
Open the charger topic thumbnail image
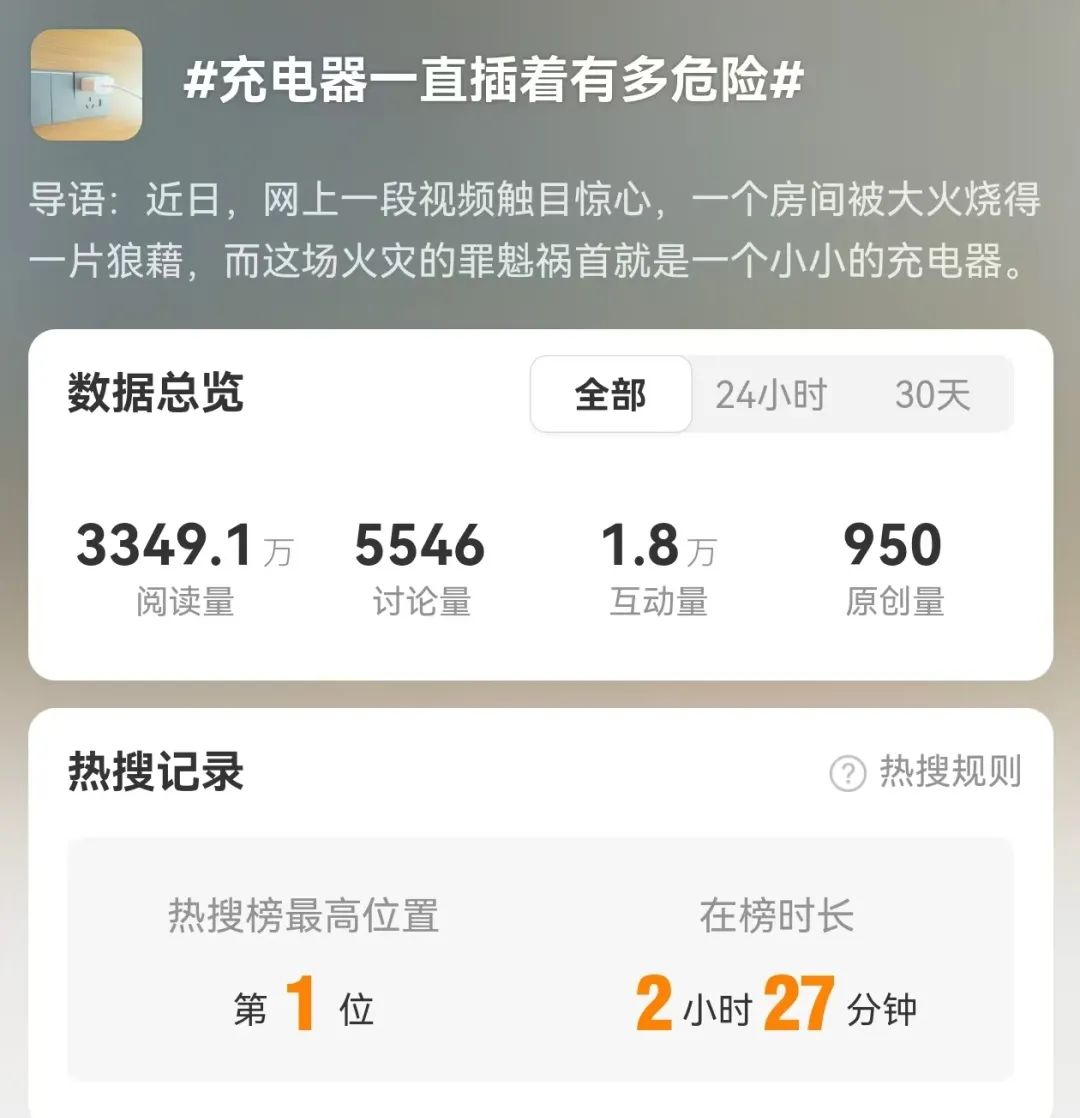(87, 84)
